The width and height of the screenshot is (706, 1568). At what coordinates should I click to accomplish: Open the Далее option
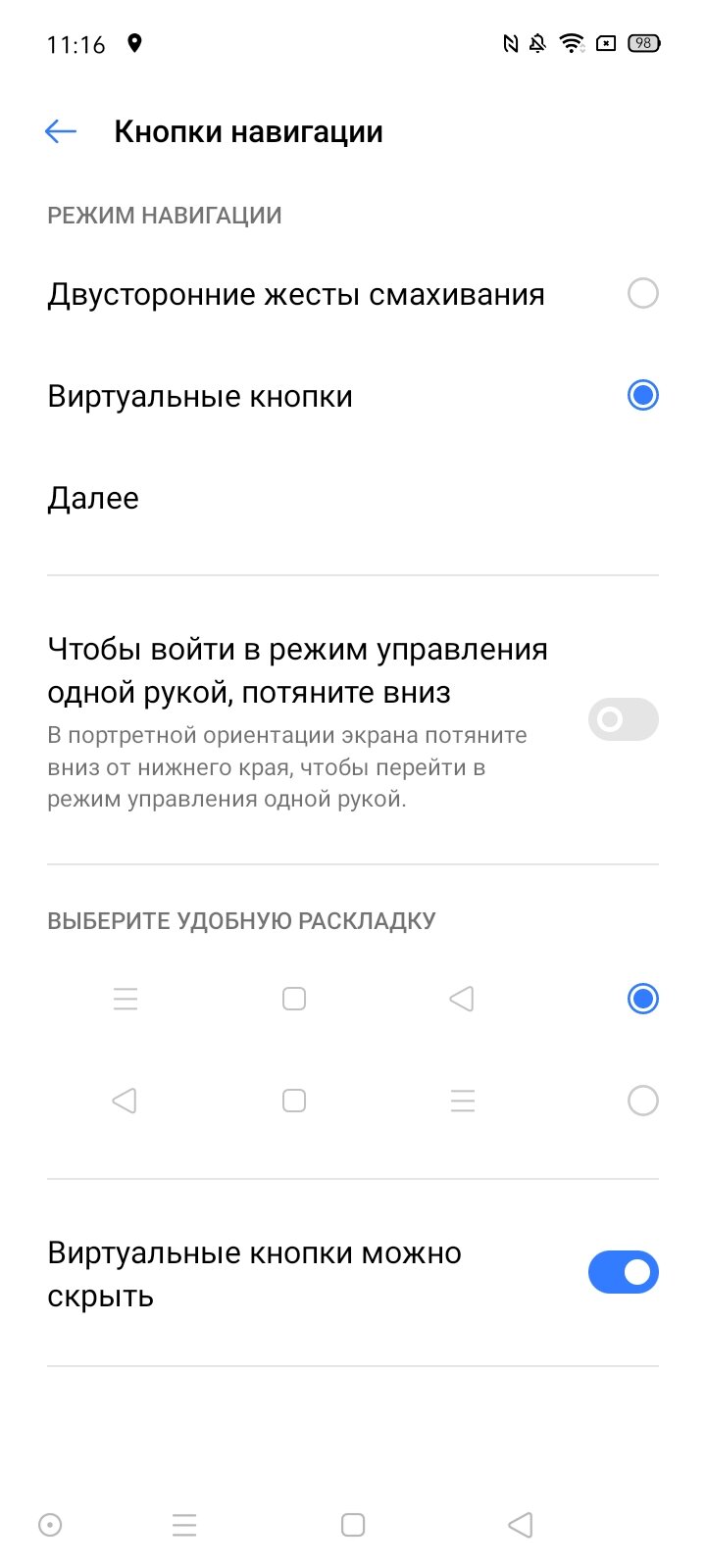coord(353,498)
